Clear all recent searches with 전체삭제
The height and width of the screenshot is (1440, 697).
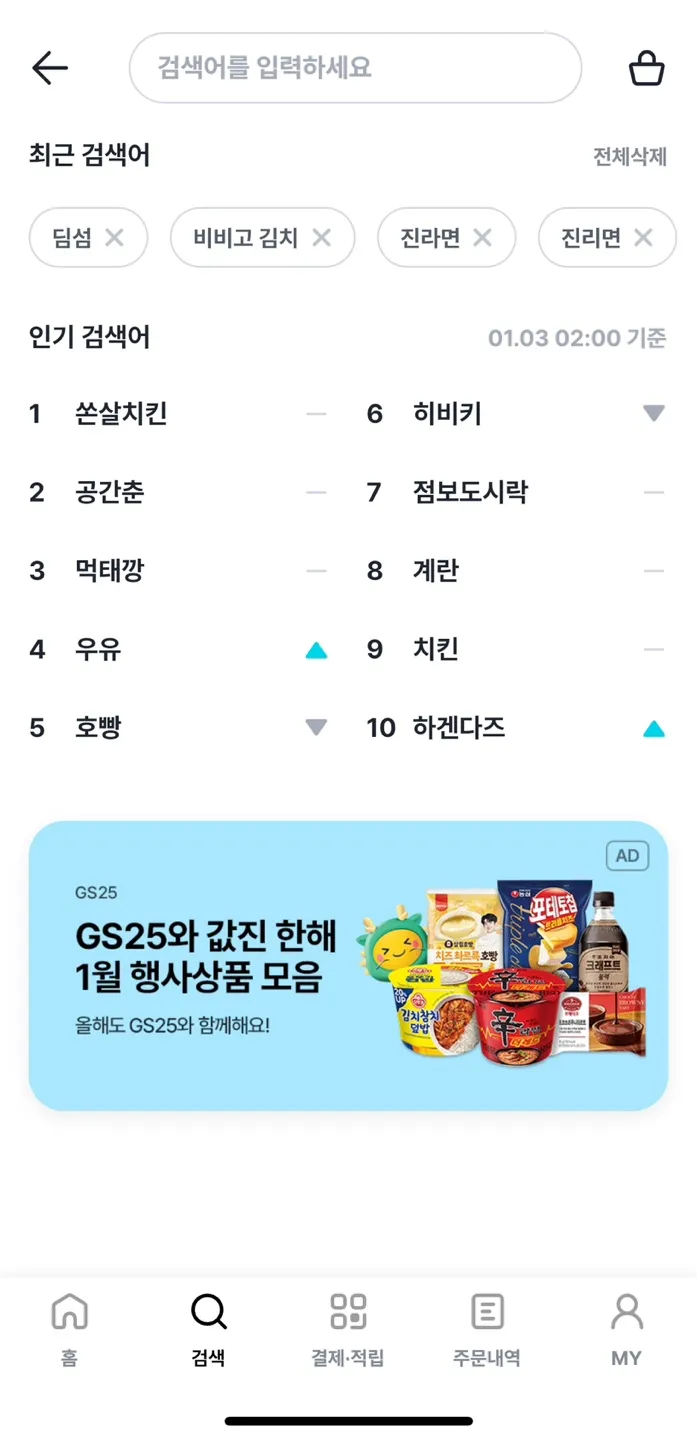coord(629,157)
